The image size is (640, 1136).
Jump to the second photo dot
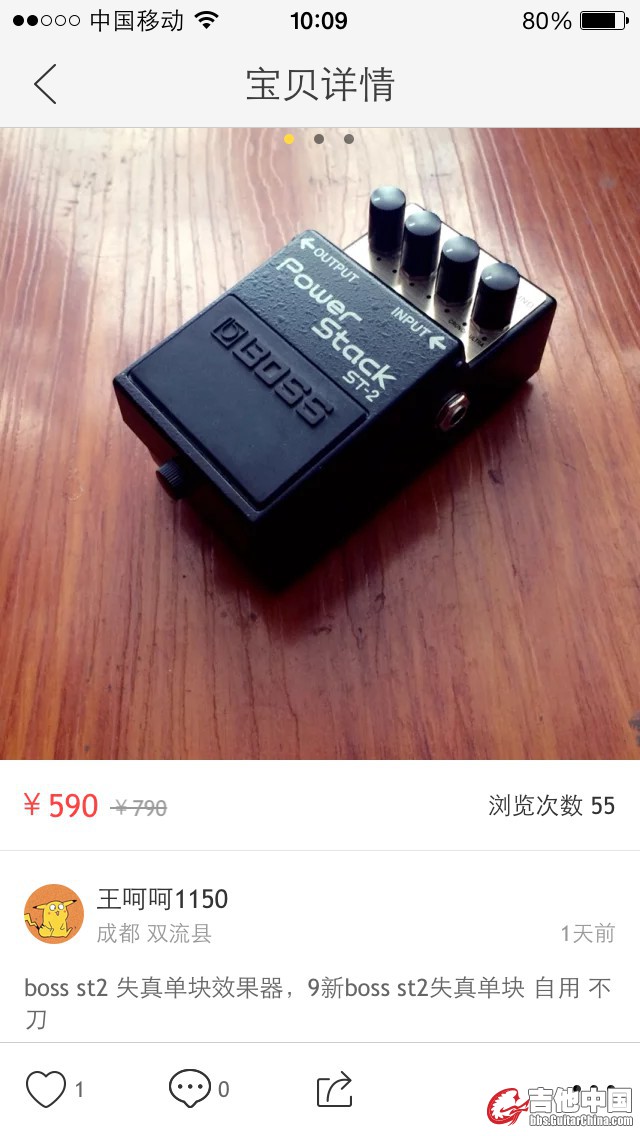pyautogui.click(x=318, y=139)
